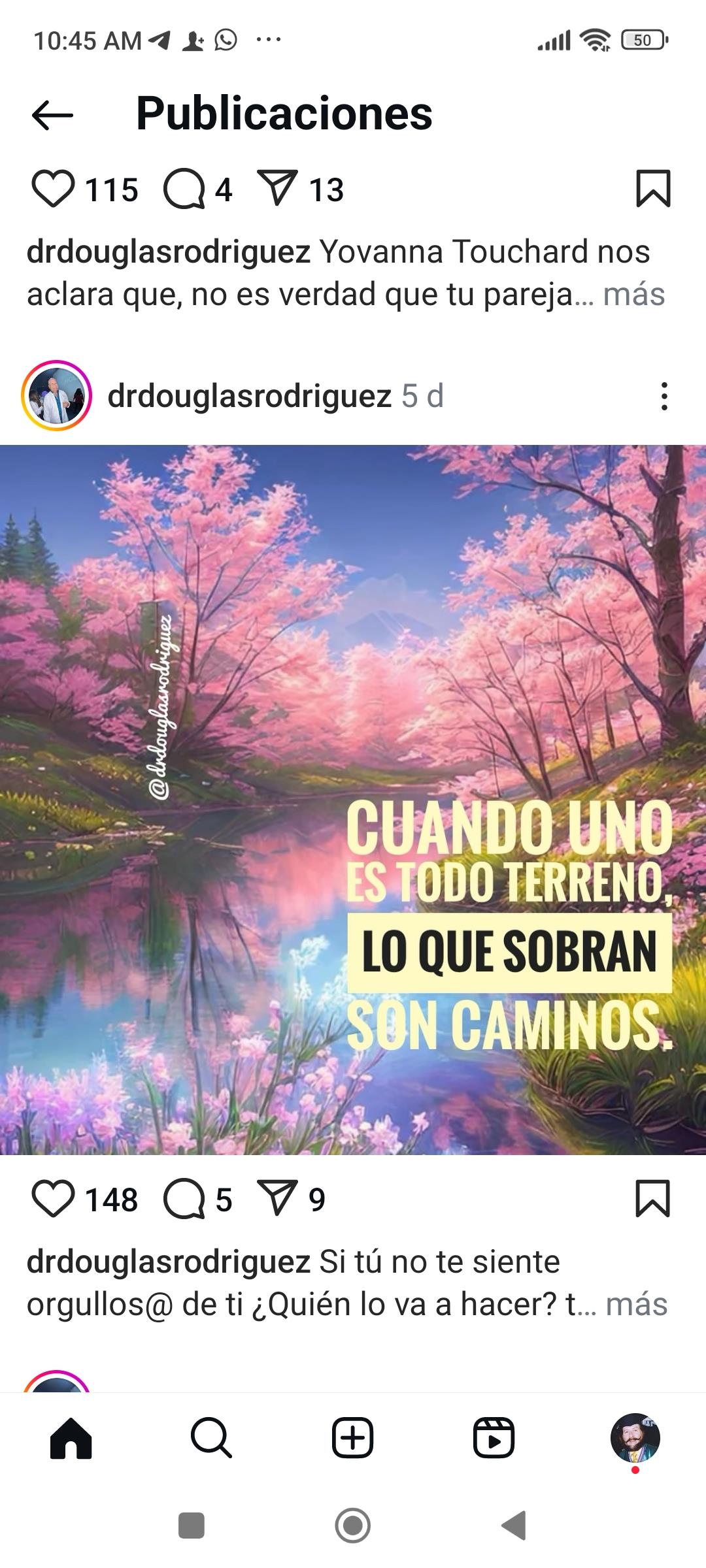View comments on the post with 5 comments
This screenshot has width=706, height=1568.
coord(184,1200)
